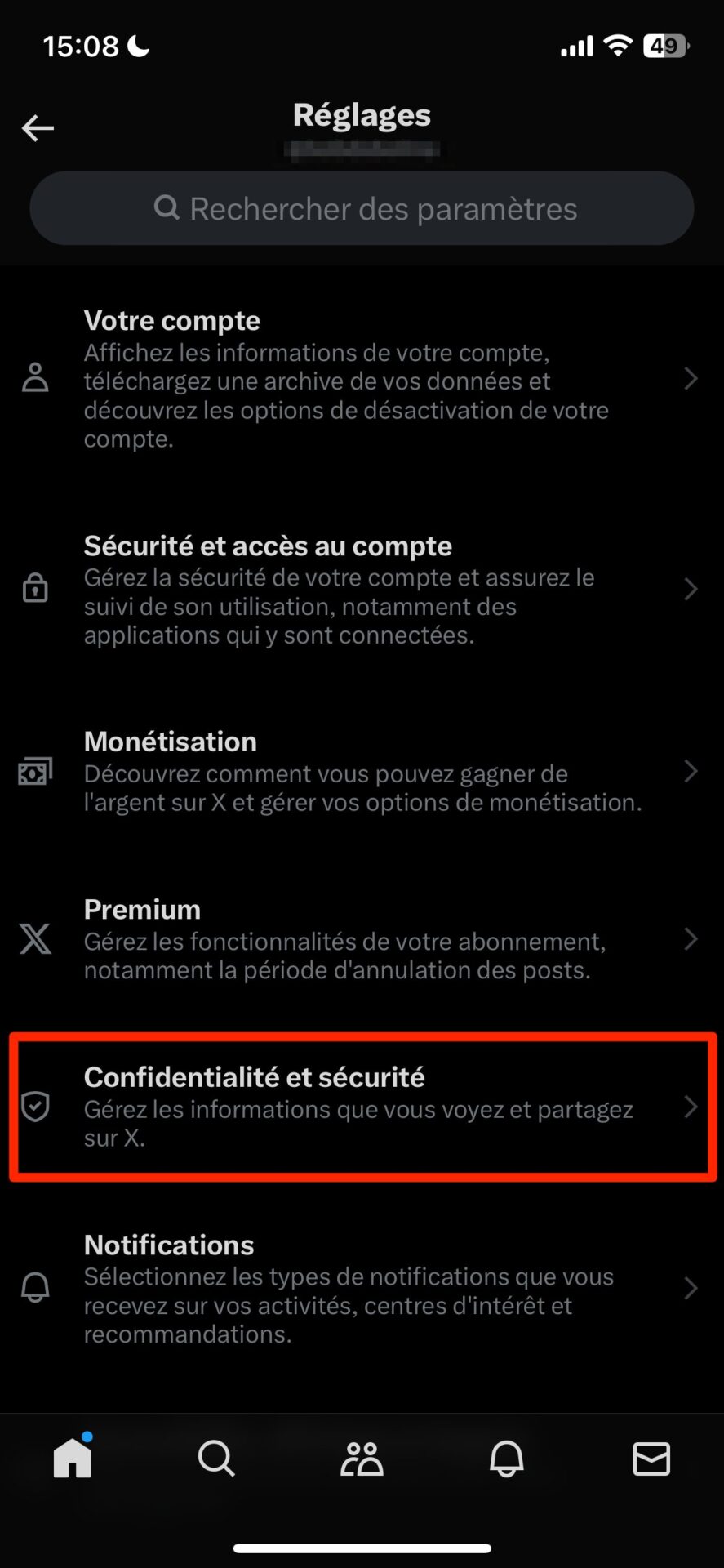Screen dimensions: 724x1568
Task: Go back with the arrow icon
Action: 38,127
